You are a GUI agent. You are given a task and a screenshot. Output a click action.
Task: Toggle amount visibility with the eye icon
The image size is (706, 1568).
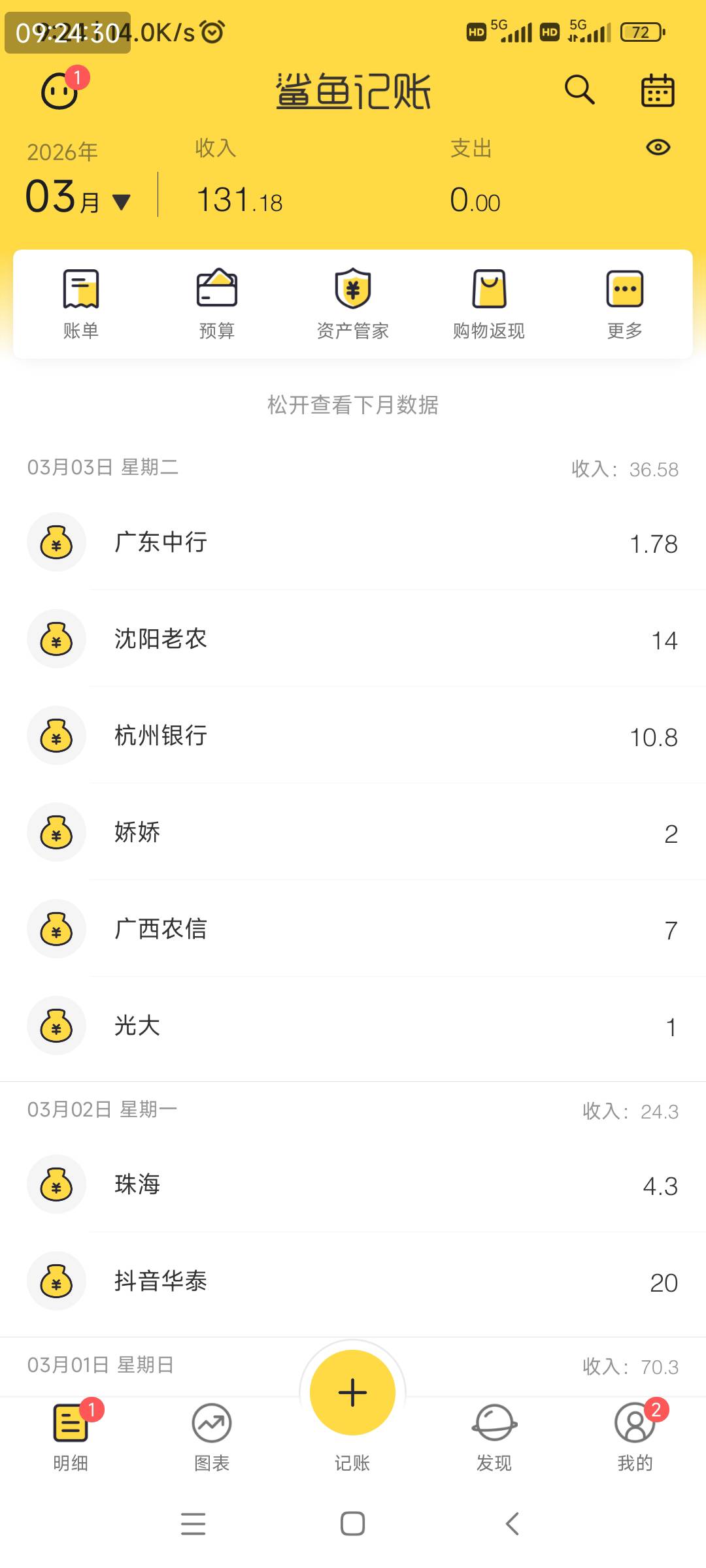[x=658, y=147]
